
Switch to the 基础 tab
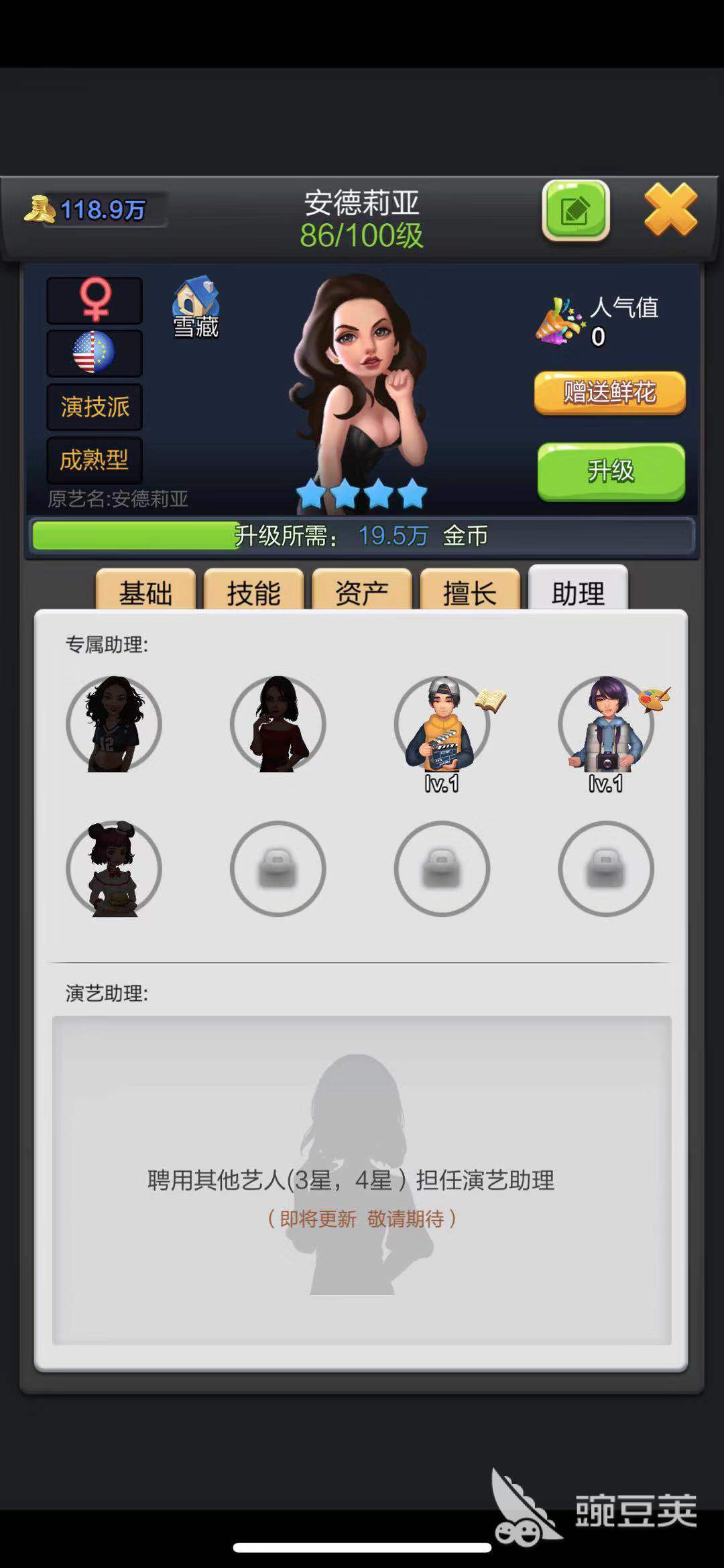145,591
